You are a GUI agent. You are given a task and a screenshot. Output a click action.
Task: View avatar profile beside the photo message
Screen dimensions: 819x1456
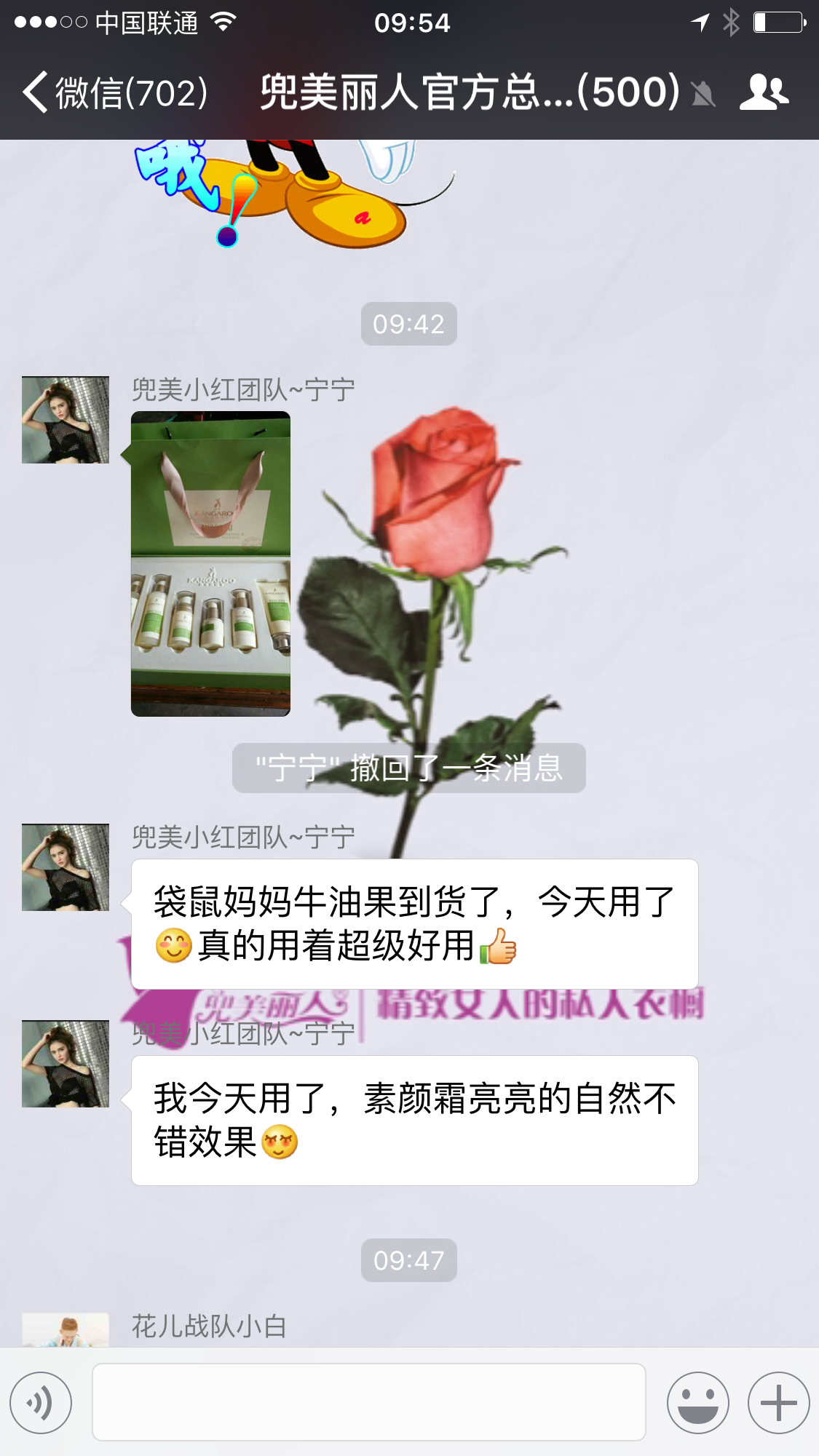pos(66,420)
